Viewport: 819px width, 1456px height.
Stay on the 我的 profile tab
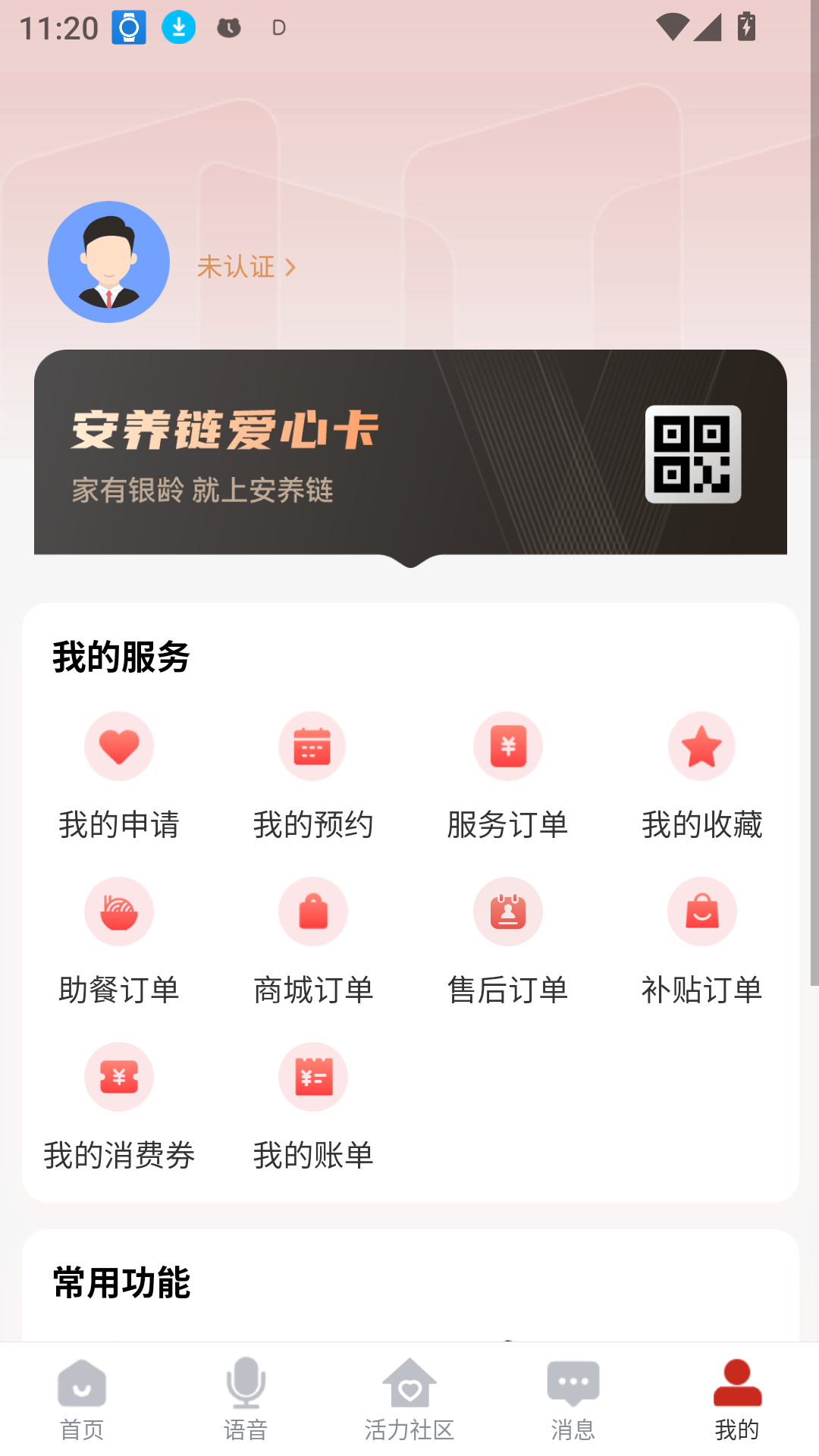[x=736, y=1399]
